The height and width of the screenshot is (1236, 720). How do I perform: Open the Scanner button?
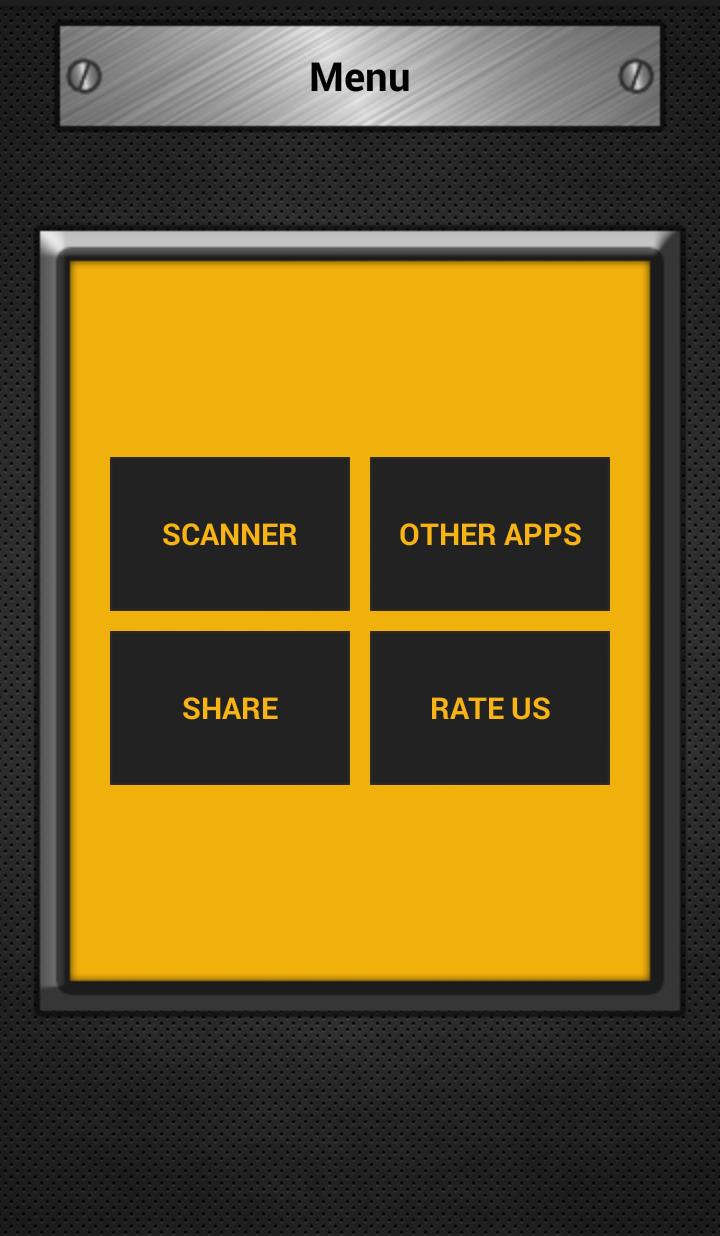[x=230, y=534]
